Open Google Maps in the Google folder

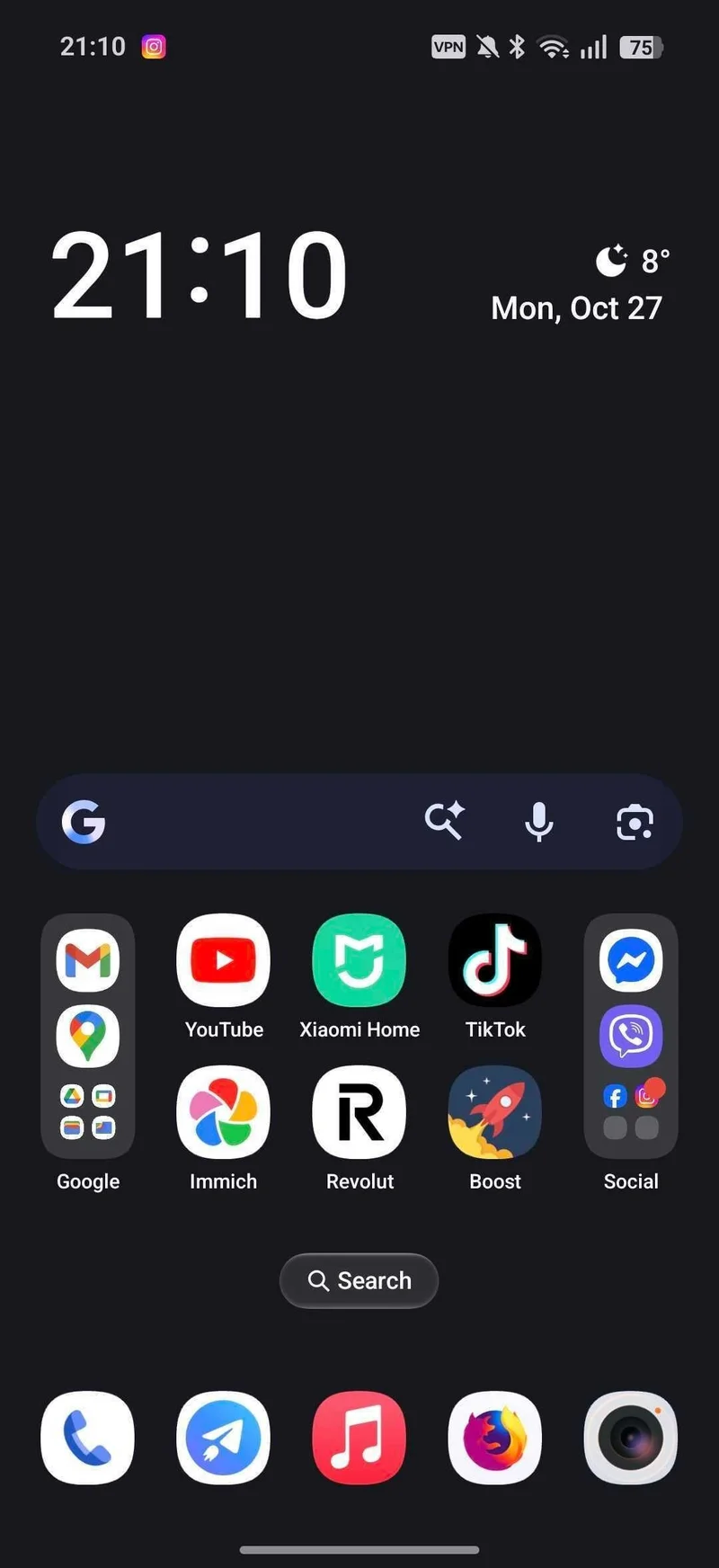click(x=87, y=1035)
